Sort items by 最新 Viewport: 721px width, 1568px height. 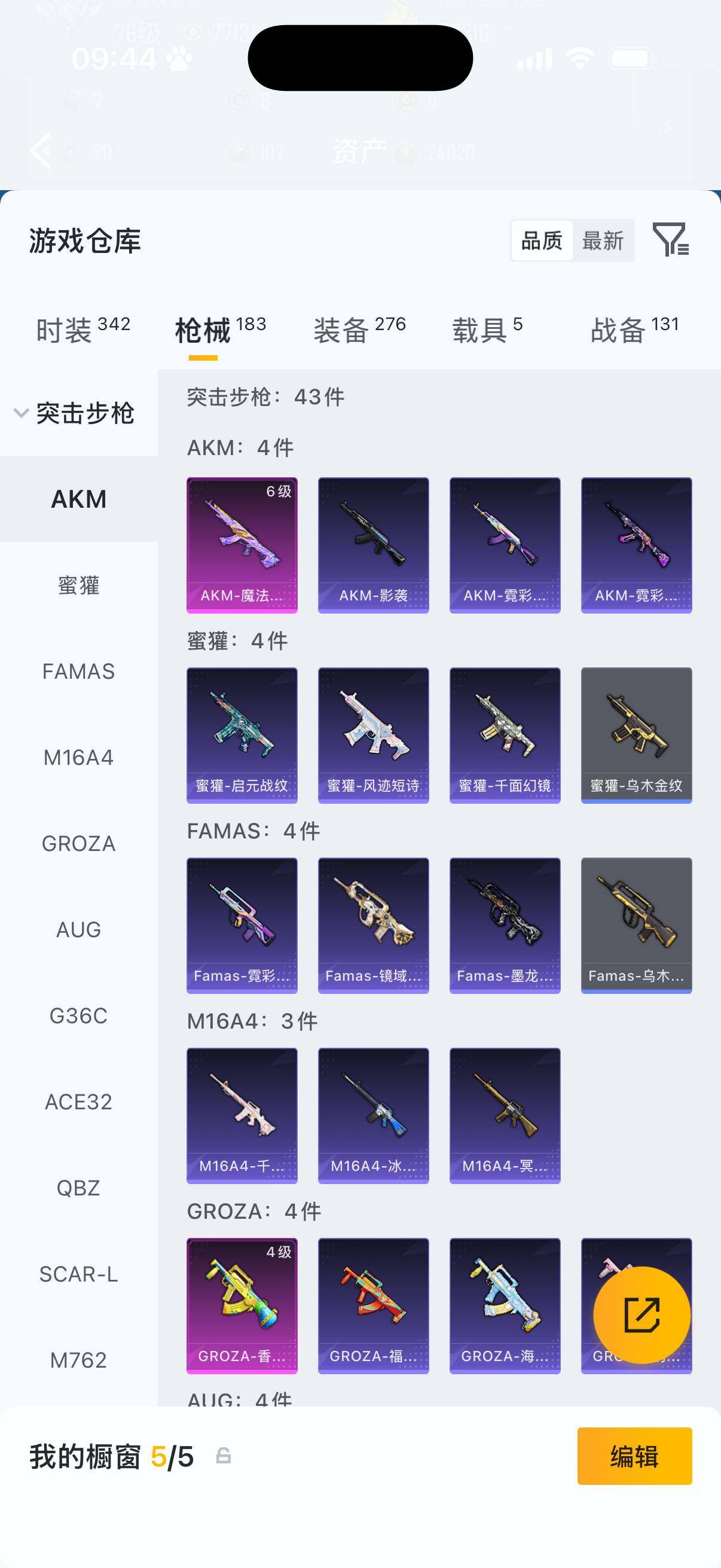point(603,241)
